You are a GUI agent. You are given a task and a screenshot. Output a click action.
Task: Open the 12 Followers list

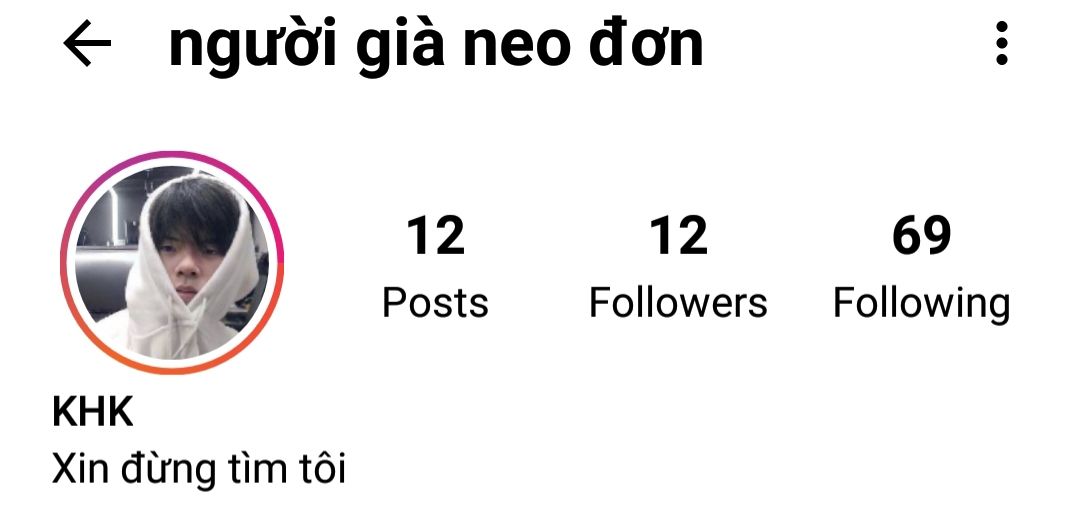[x=678, y=267]
